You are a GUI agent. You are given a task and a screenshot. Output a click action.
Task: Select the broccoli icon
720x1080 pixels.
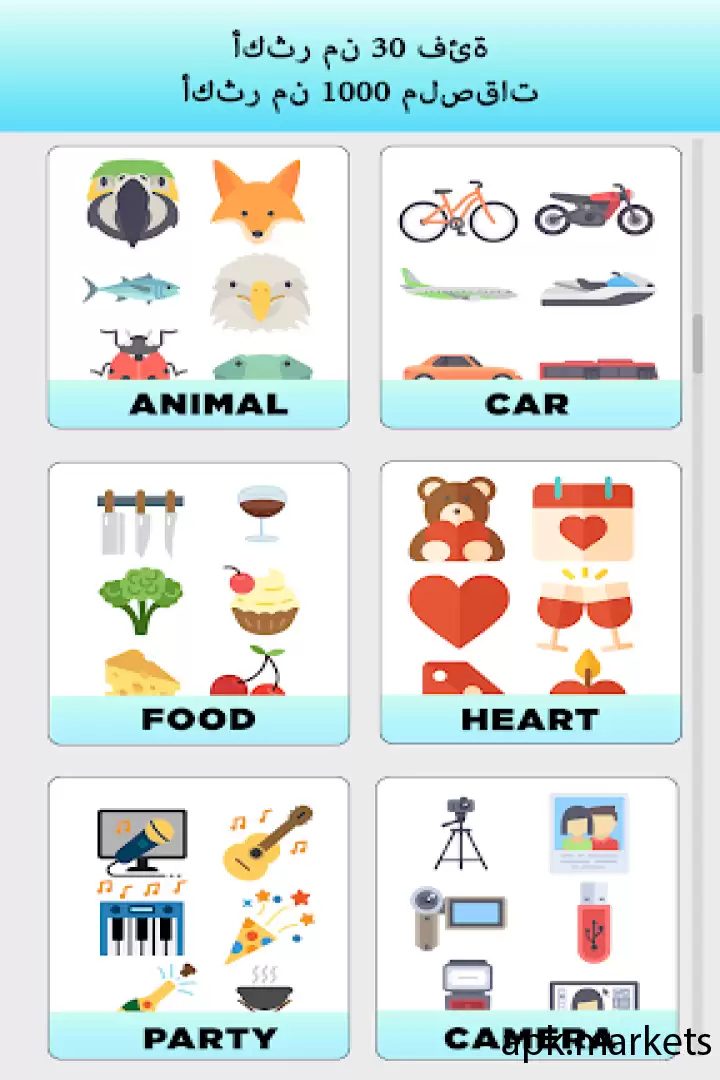[140, 600]
